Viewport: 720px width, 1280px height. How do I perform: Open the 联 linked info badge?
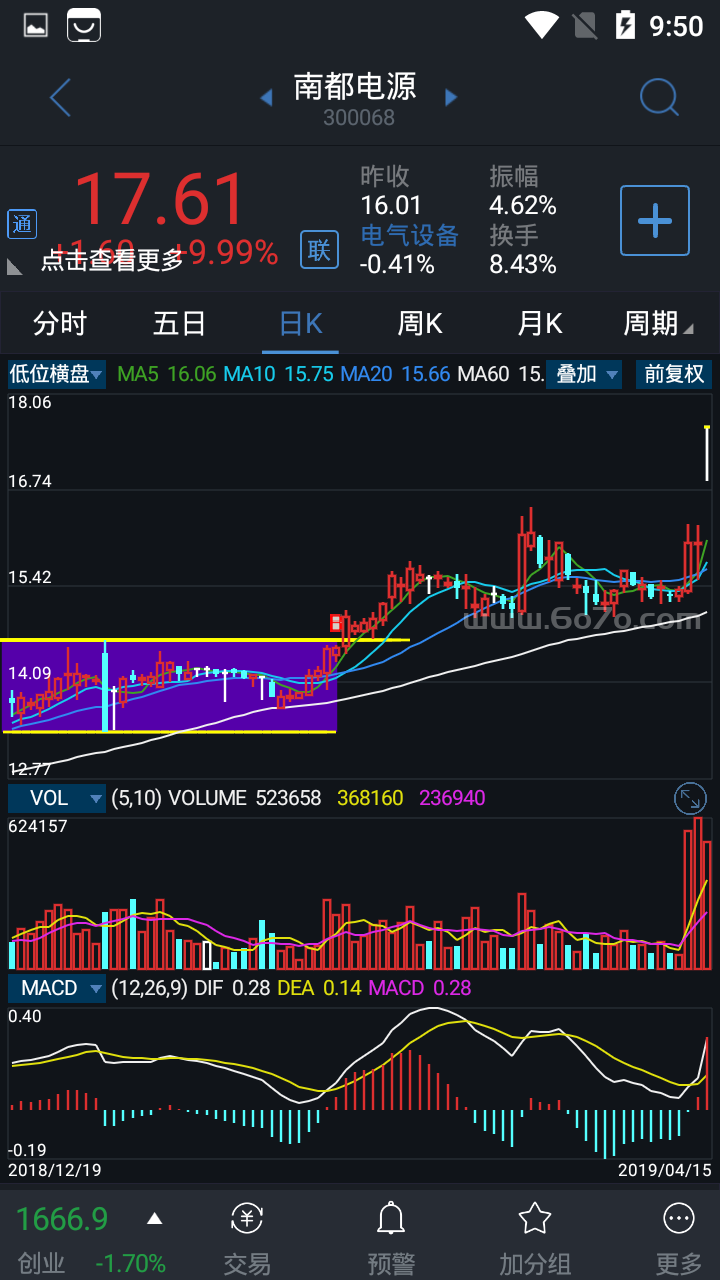319,249
